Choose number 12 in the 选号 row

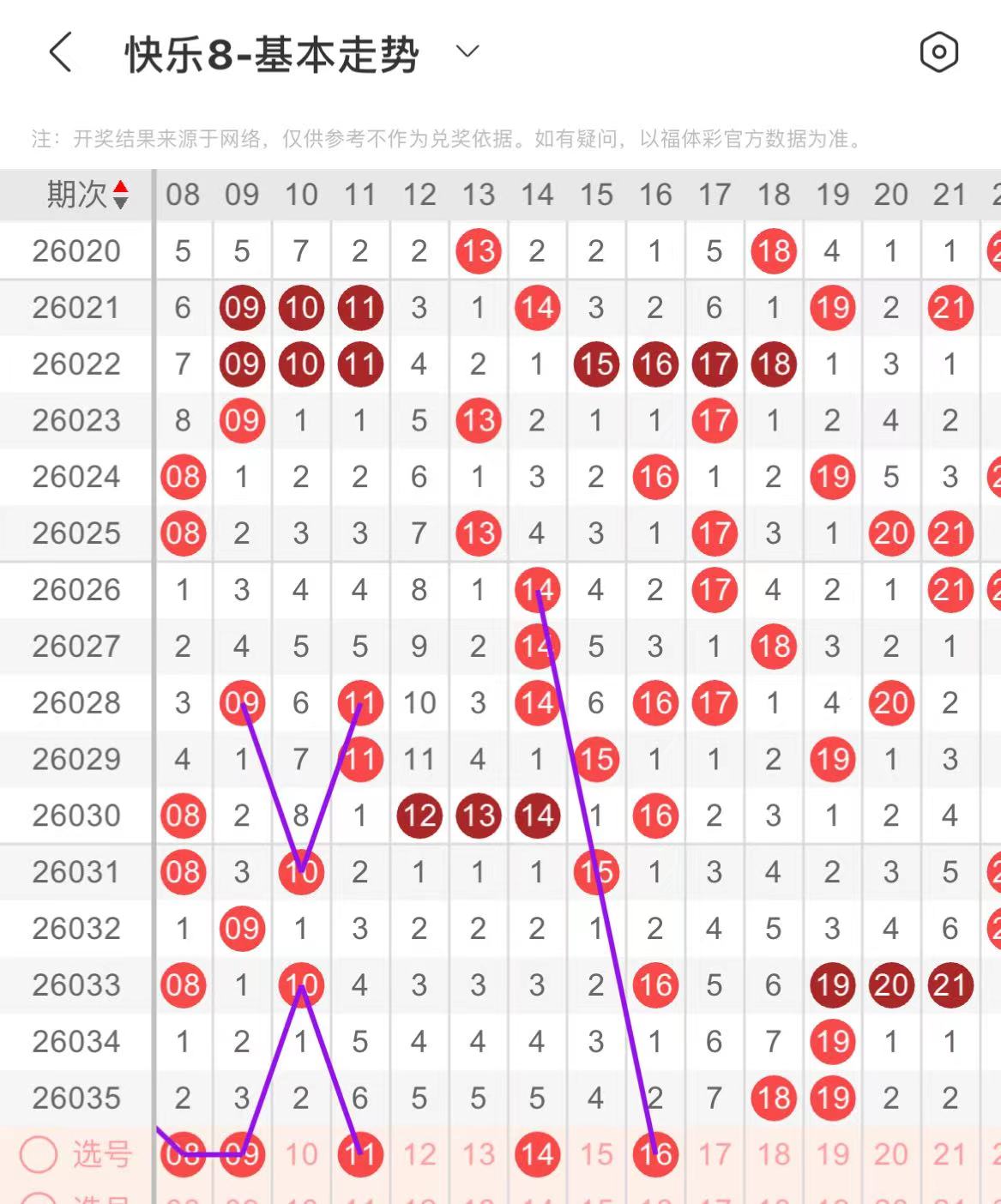[419, 1154]
